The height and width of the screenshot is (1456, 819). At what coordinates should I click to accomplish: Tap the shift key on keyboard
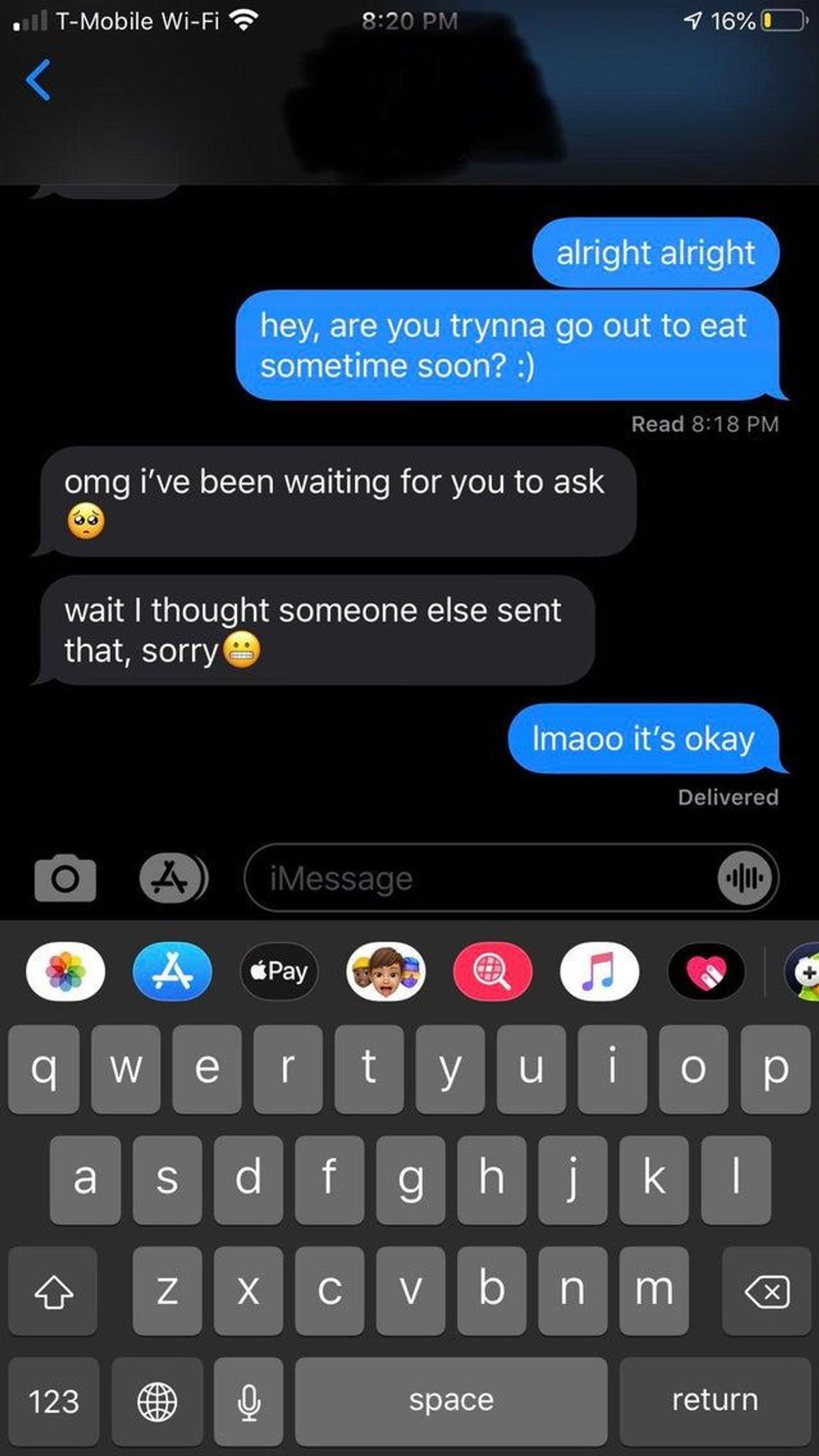[53, 1291]
